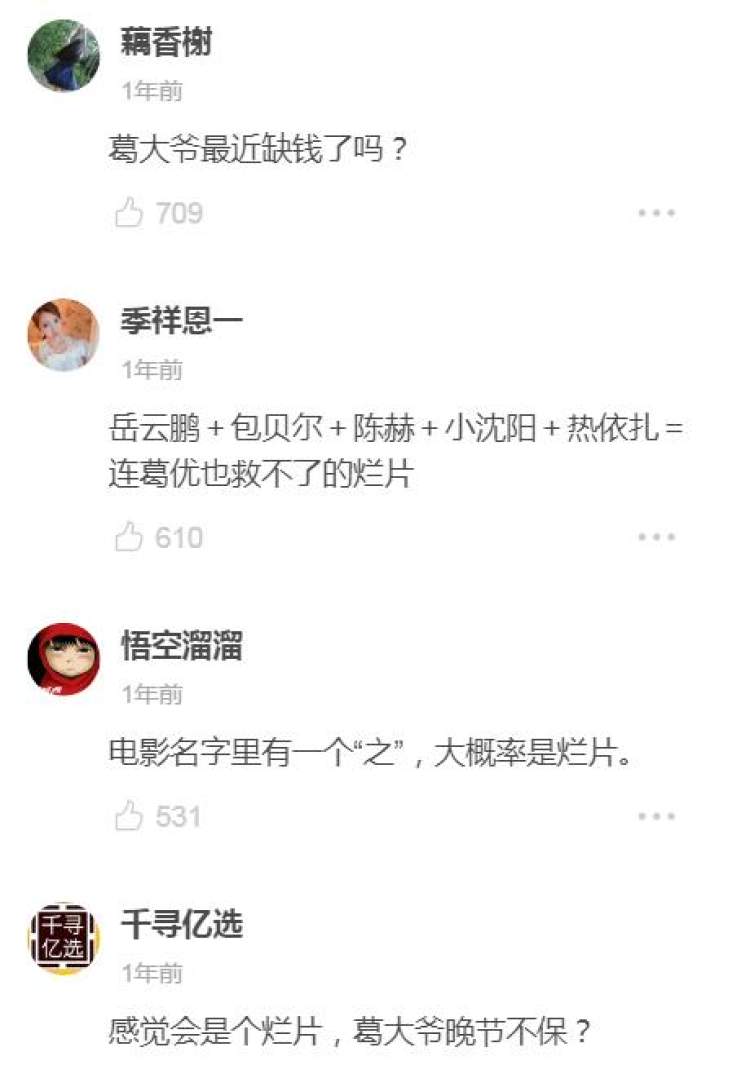Open 千寻亿选's profile avatar
Viewport: 750px width, 1065px height.
pos(63,938)
